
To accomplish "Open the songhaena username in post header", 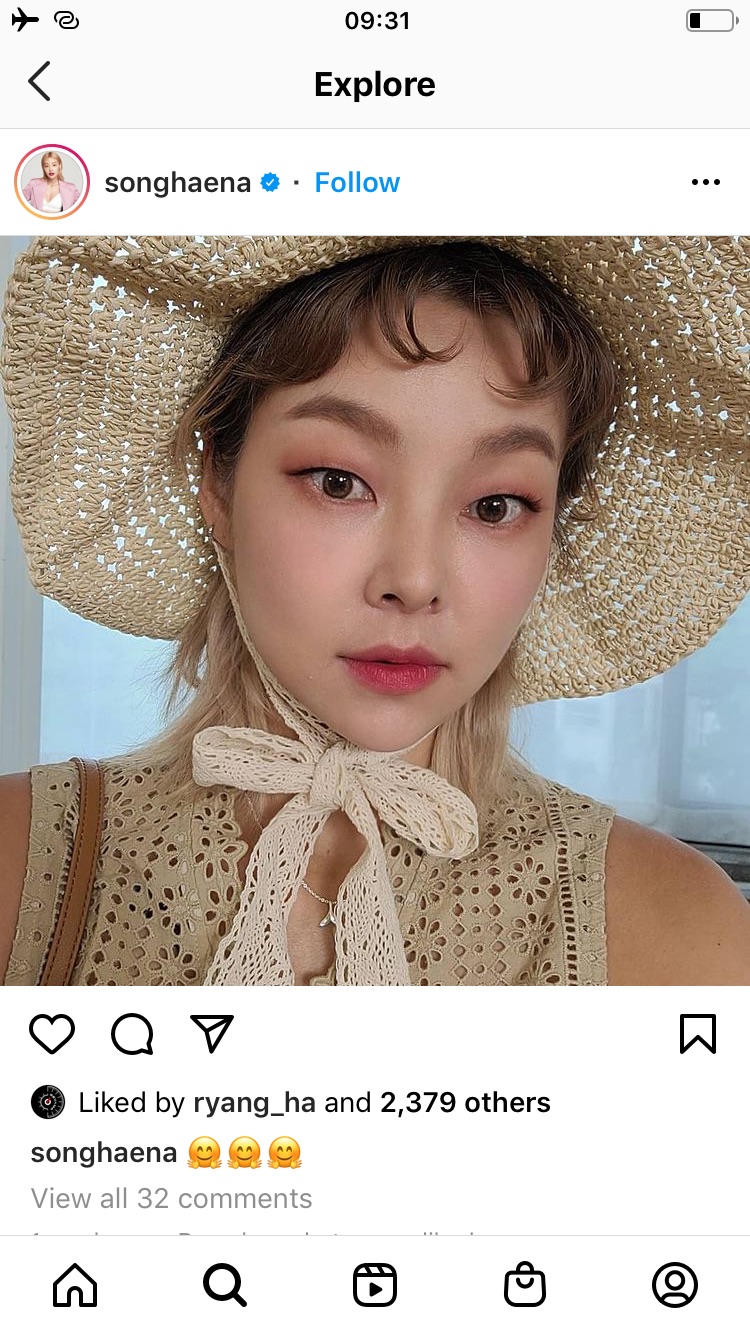I will tap(177, 183).
